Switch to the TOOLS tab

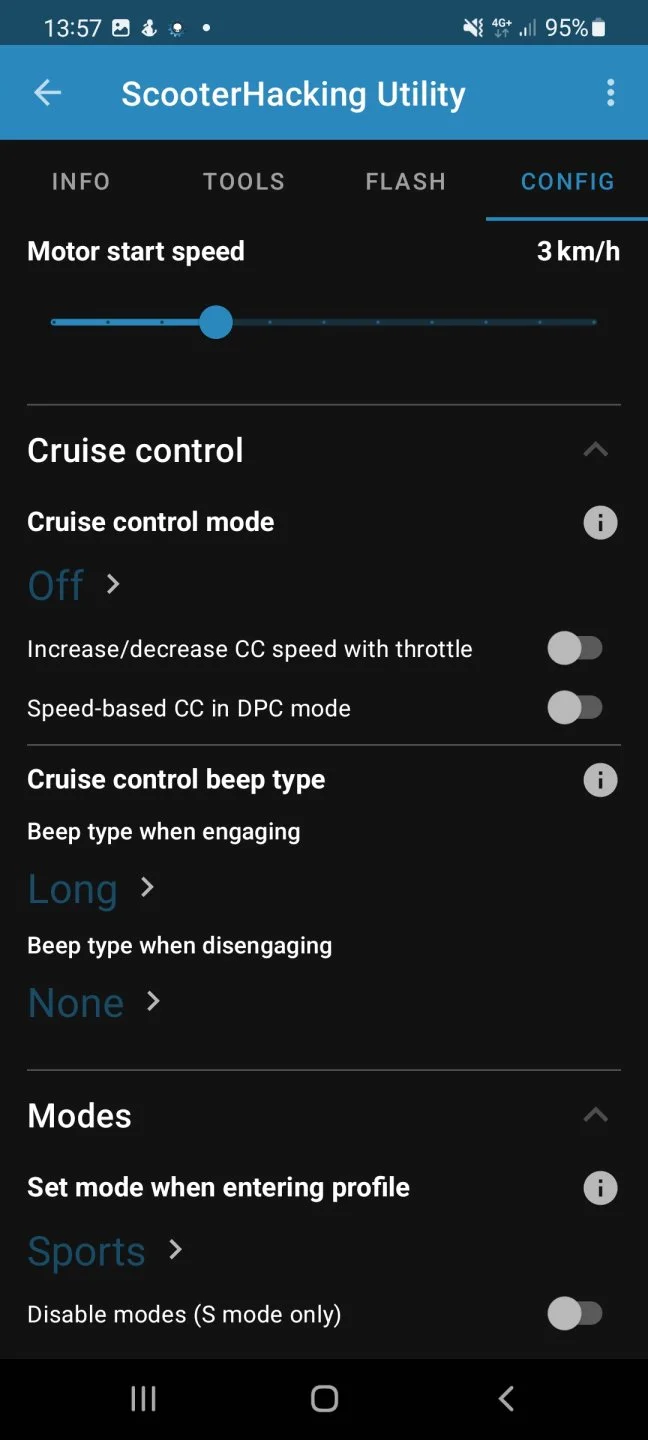pyautogui.click(x=244, y=181)
